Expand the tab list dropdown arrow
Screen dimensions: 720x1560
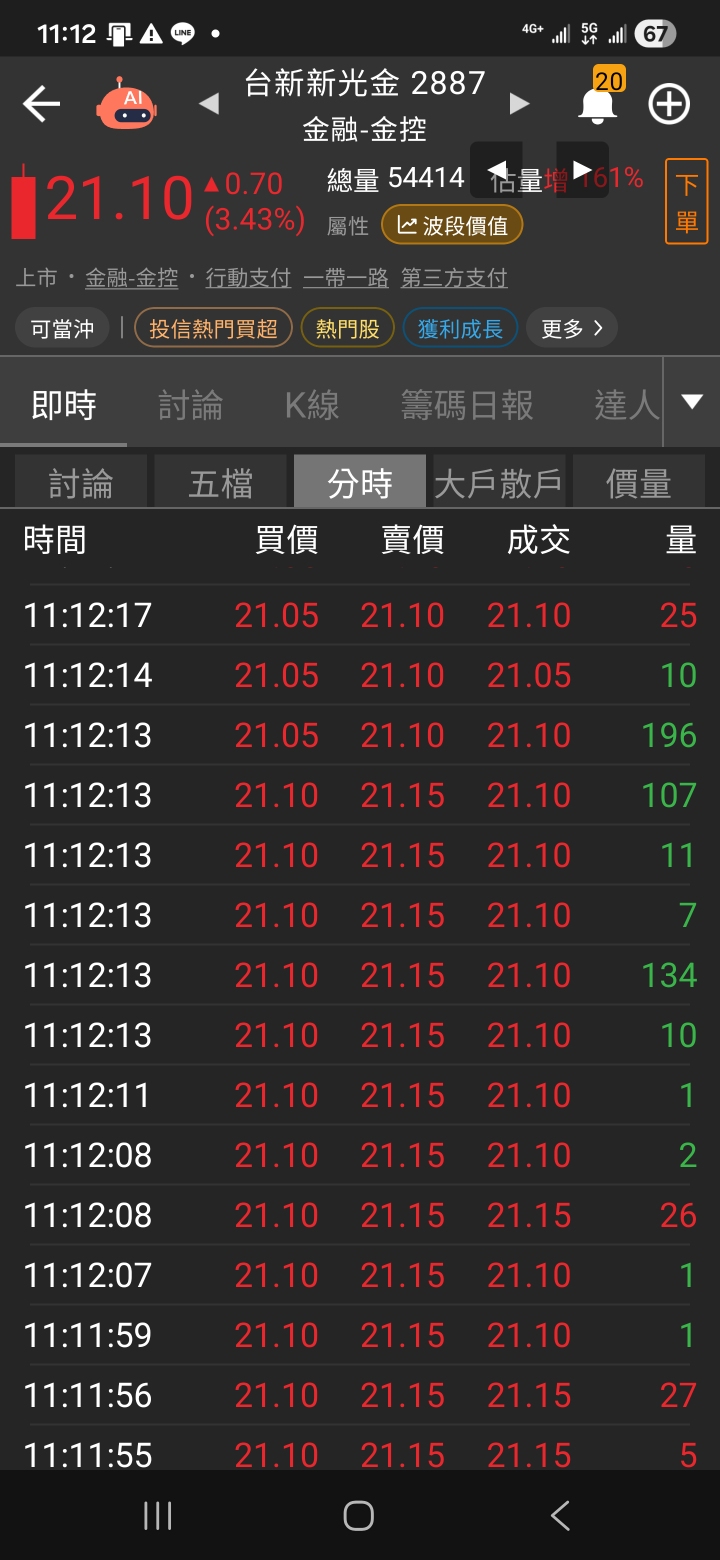691,402
